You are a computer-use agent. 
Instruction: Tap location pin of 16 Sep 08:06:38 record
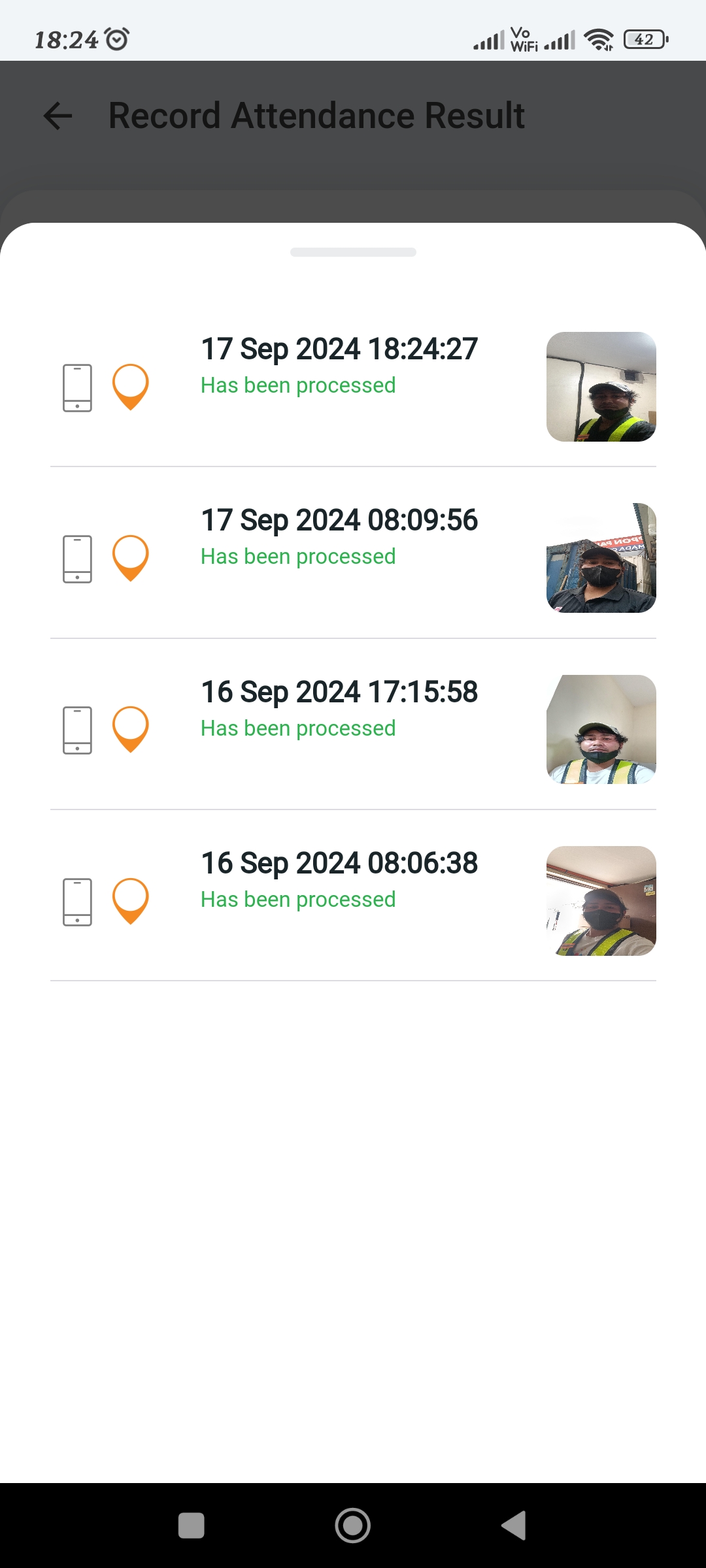[x=131, y=900]
